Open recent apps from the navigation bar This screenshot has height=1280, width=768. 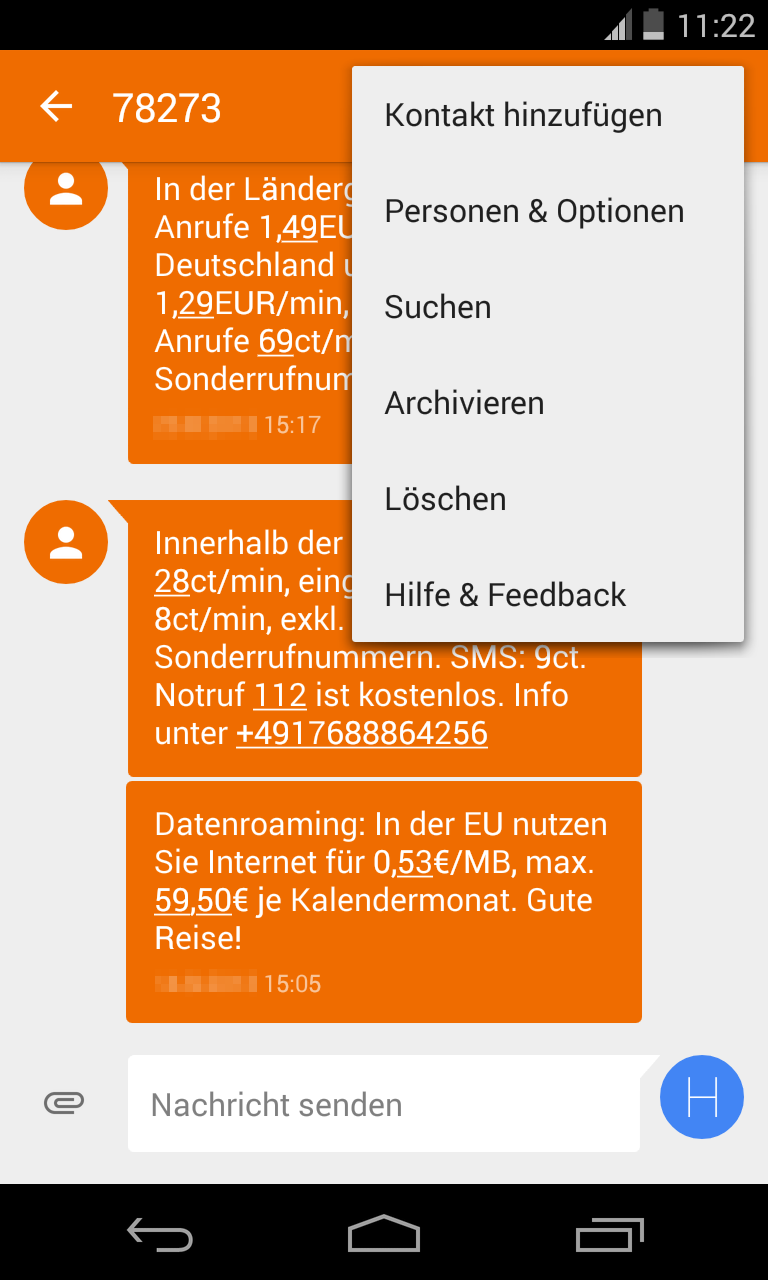[610, 1235]
